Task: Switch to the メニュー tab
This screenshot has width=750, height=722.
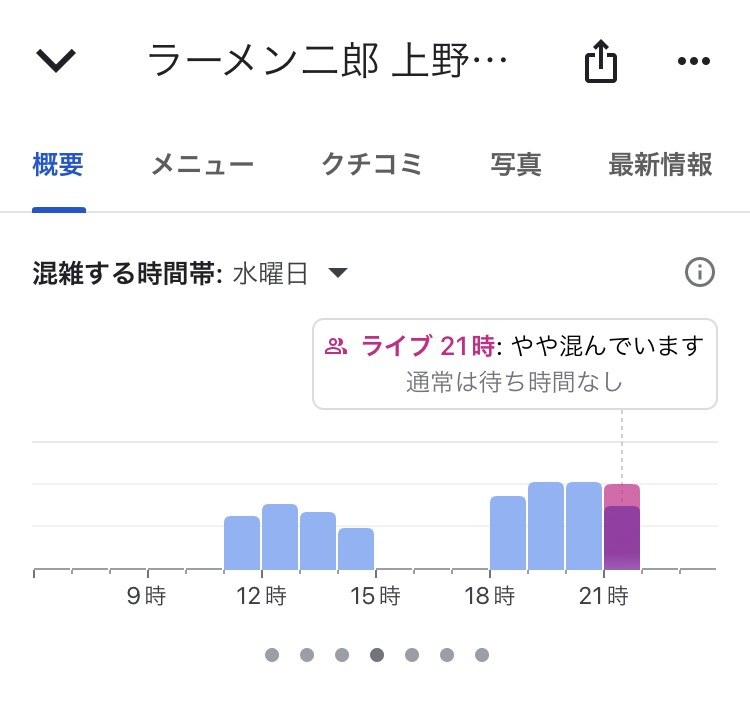Action: 202,164
